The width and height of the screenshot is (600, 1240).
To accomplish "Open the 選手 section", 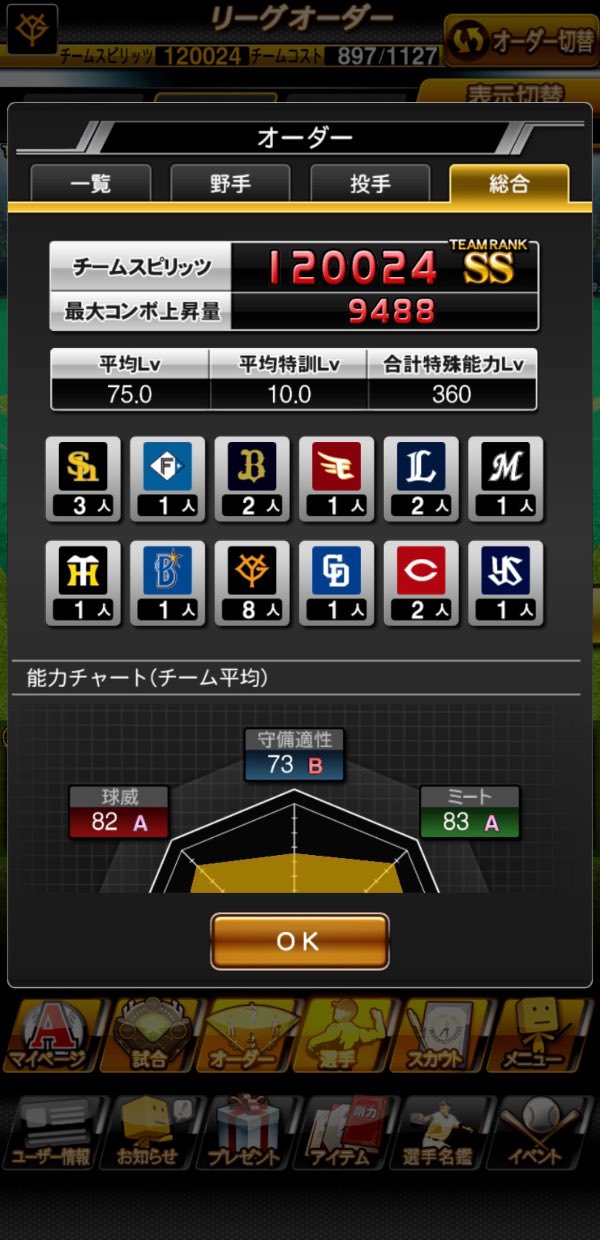I will 348,1037.
